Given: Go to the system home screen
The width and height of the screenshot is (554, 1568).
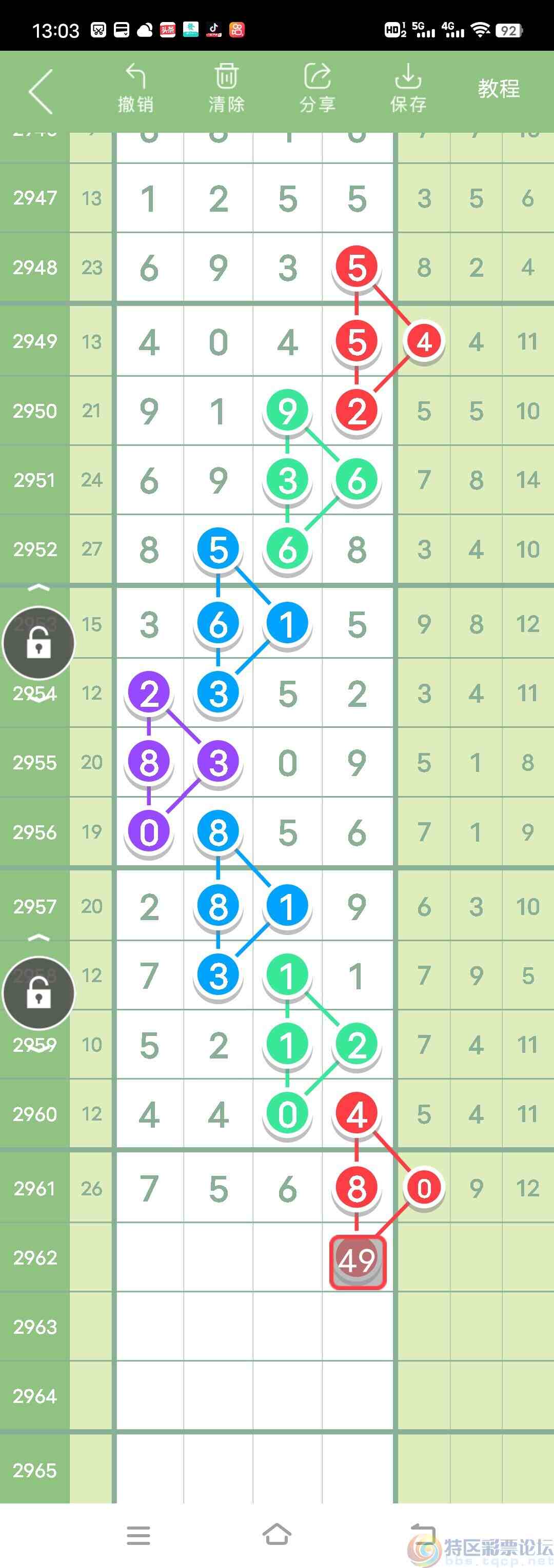Looking at the screenshot, I should pos(276,1535).
